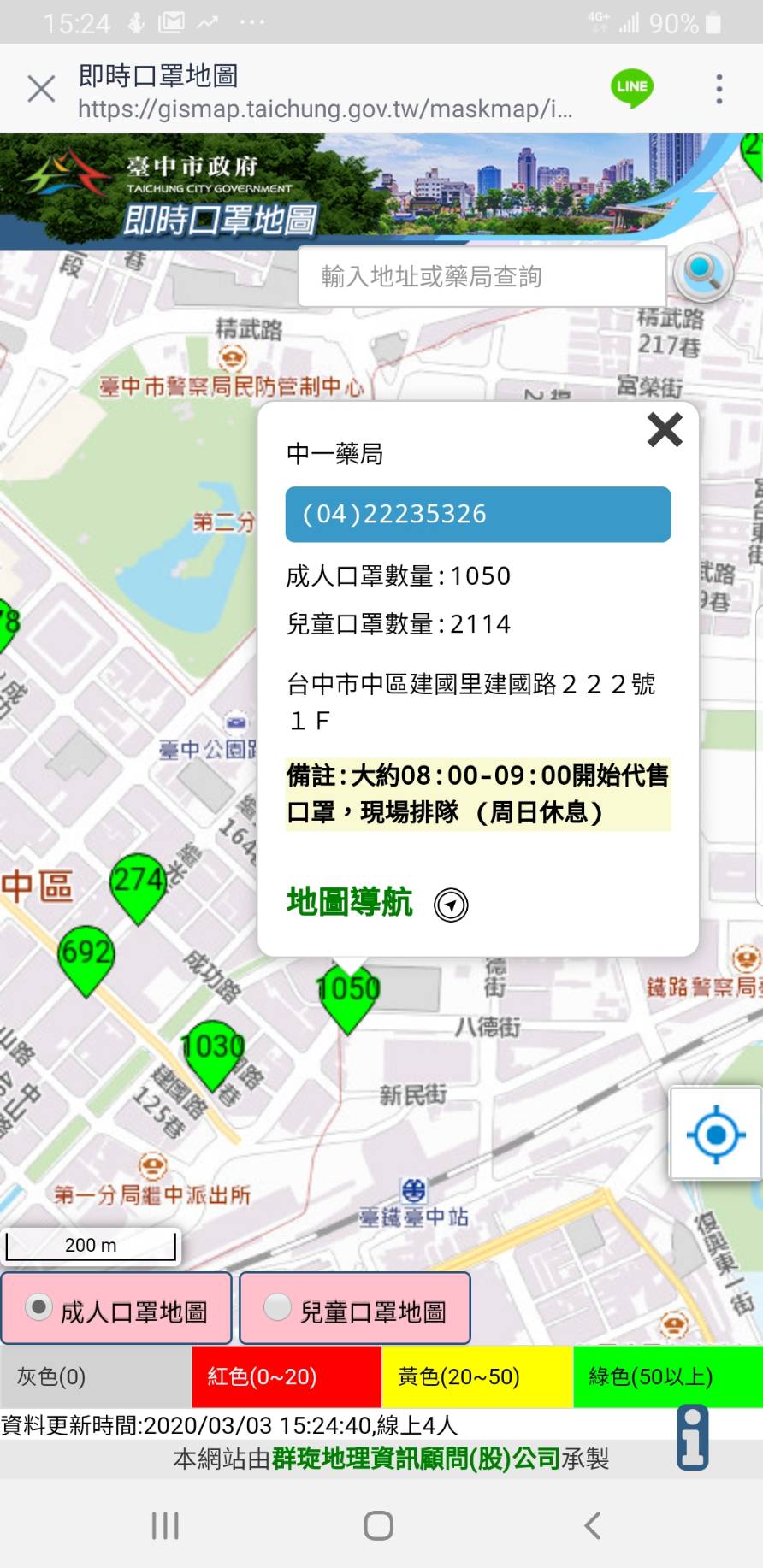The image size is (763, 1568).
Task: Call the pharmacy at (04)22235326
Action: point(477,514)
